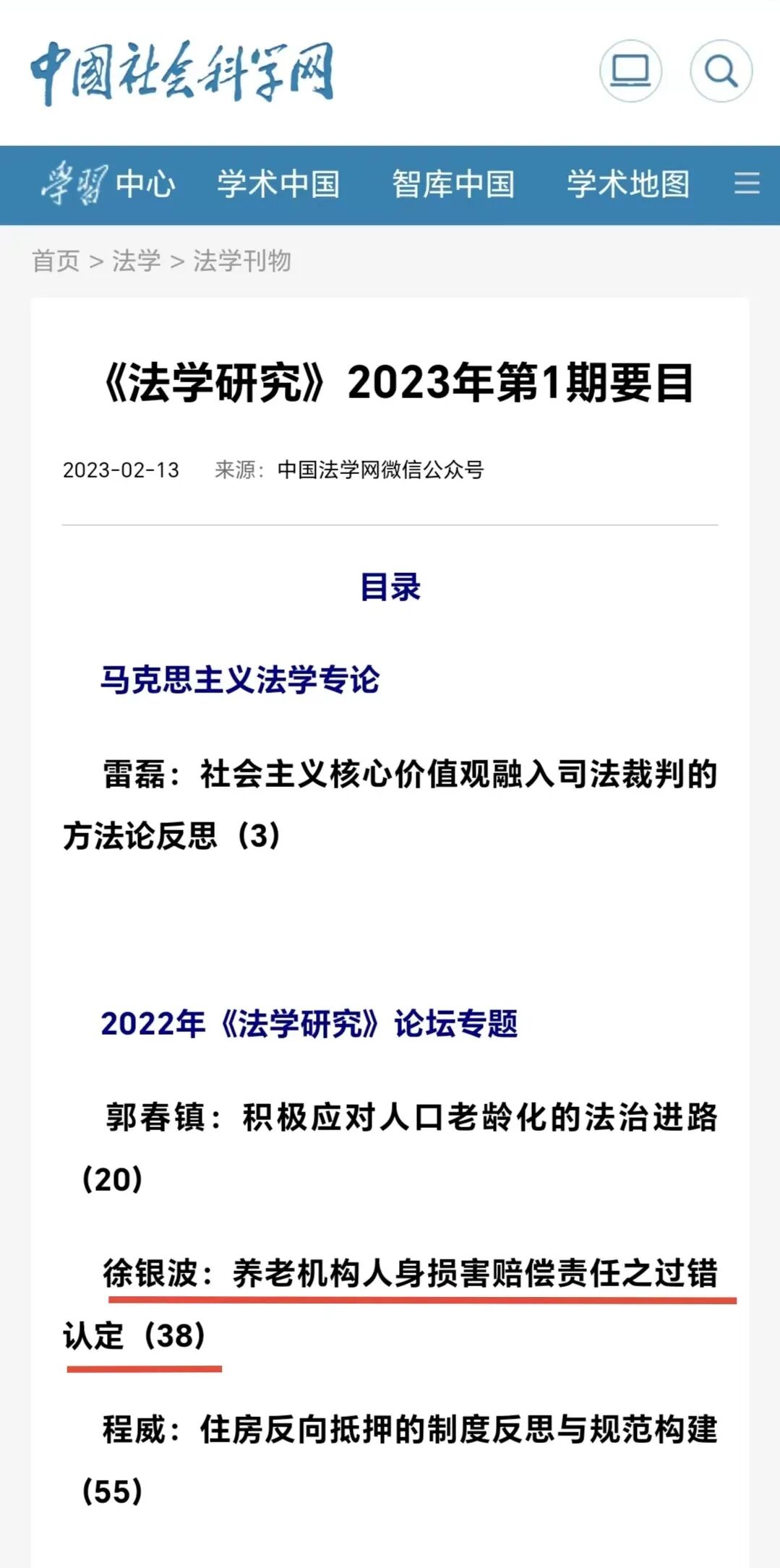Open the 学习中心 navigation item
The height and width of the screenshot is (1568, 780).
click(x=108, y=184)
